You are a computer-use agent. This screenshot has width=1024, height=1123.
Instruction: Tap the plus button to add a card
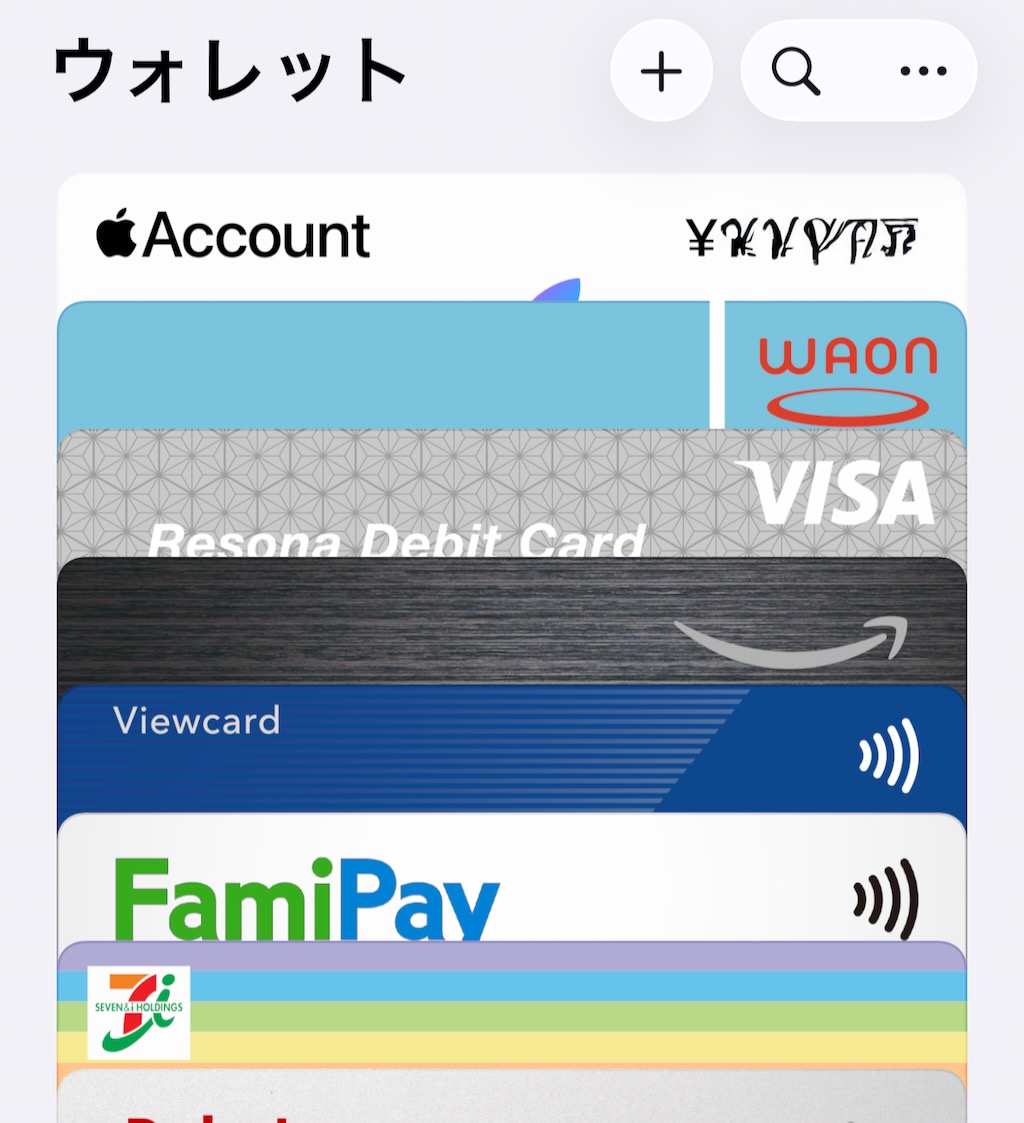[x=661, y=72]
